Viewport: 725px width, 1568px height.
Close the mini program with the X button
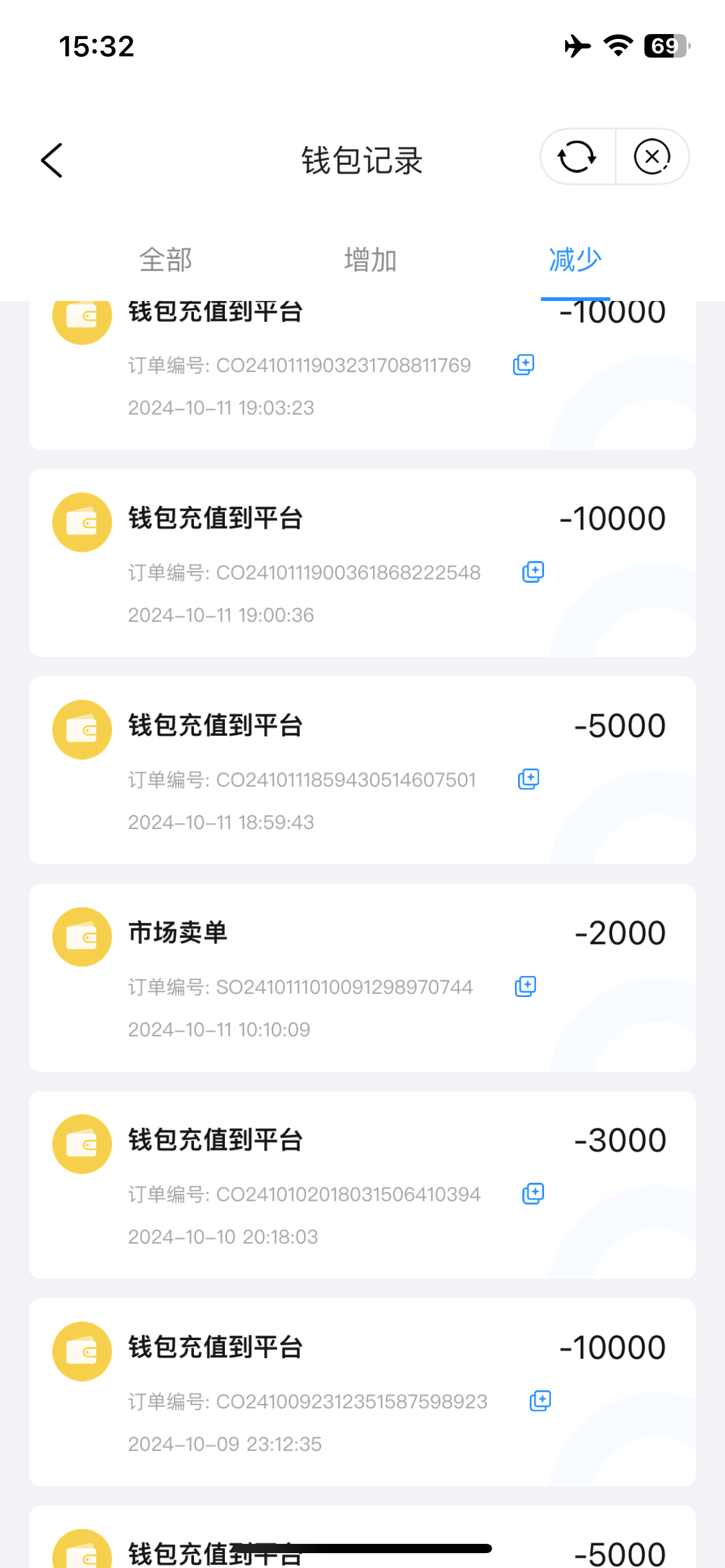click(652, 157)
